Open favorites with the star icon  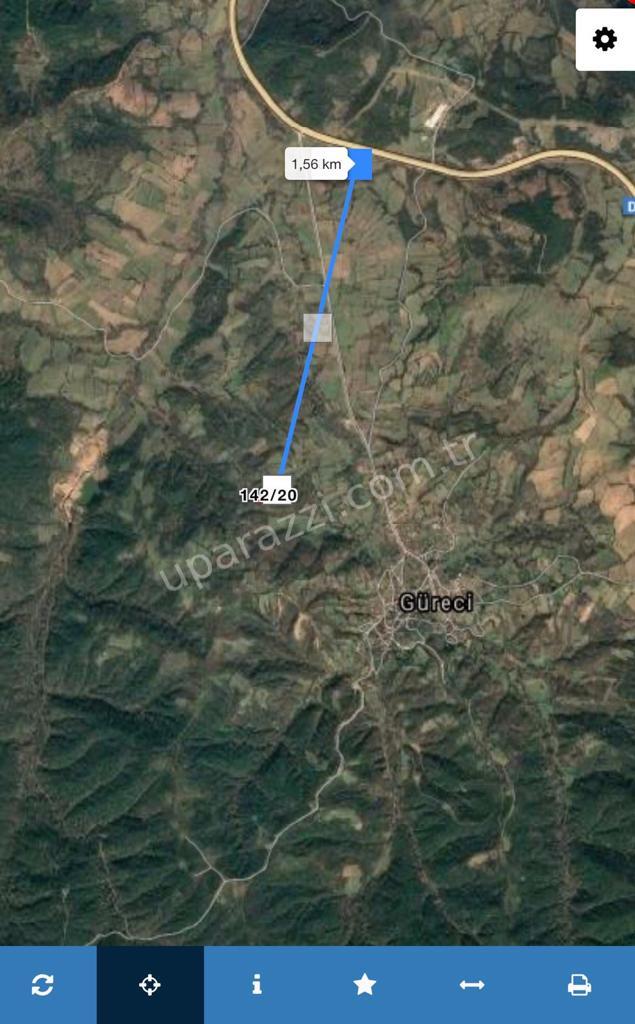[365, 985]
